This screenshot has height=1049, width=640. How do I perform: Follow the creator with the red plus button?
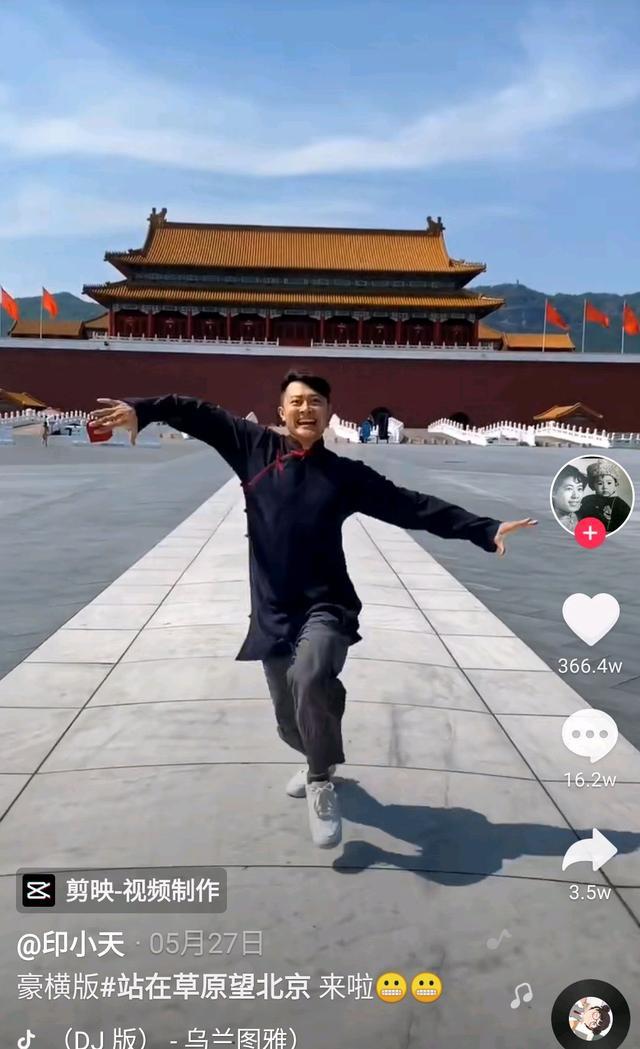tap(590, 533)
